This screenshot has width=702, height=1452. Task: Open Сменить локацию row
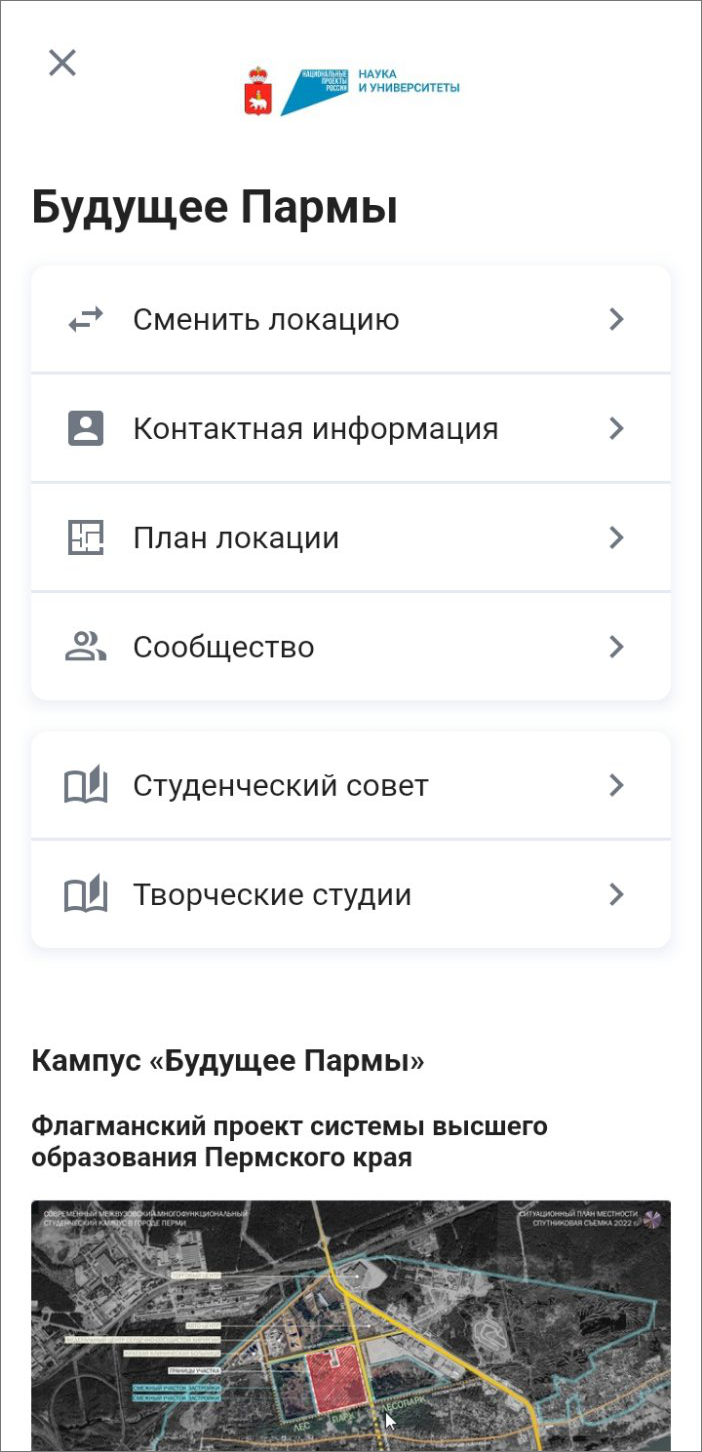350,320
